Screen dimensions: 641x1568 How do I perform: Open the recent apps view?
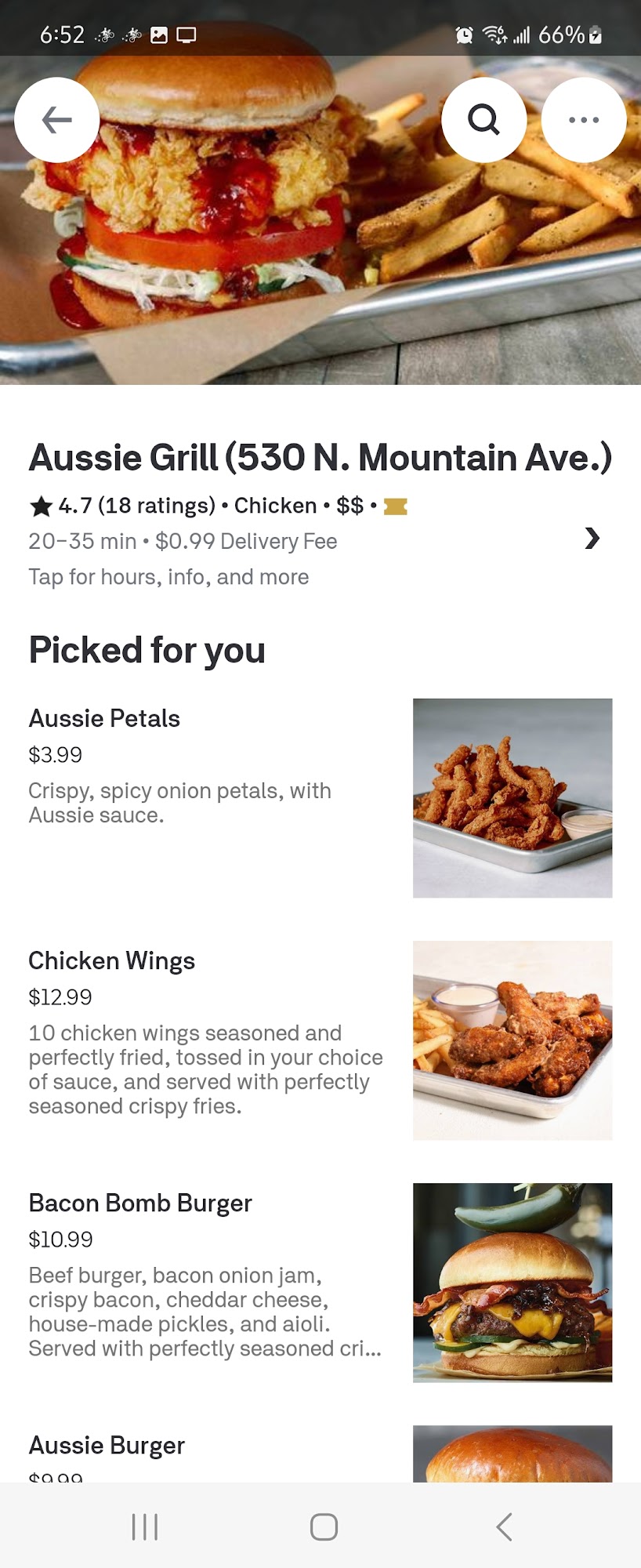pyautogui.click(x=145, y=1526)
